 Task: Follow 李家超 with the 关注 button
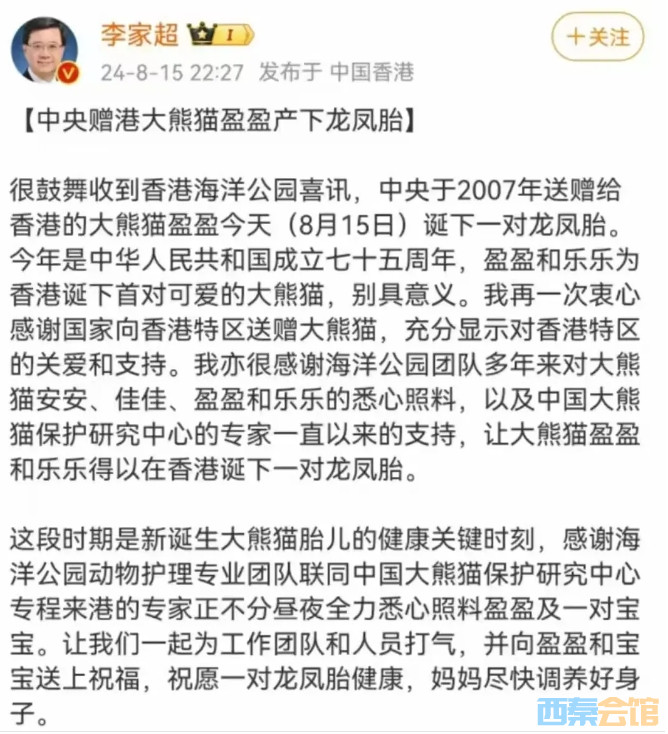(x=598, y=37)
